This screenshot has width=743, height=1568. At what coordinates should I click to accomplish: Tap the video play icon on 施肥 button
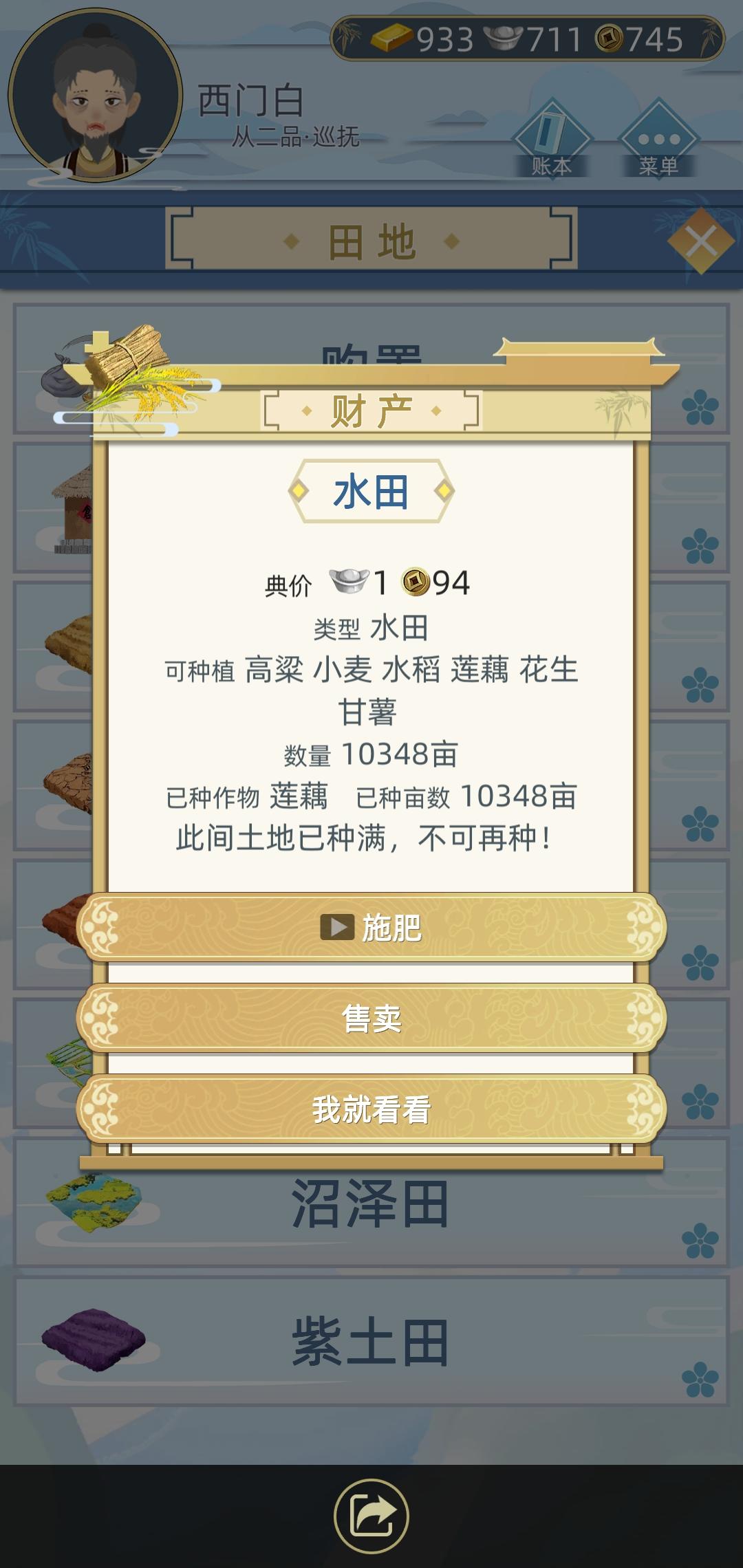click(336, 927)
